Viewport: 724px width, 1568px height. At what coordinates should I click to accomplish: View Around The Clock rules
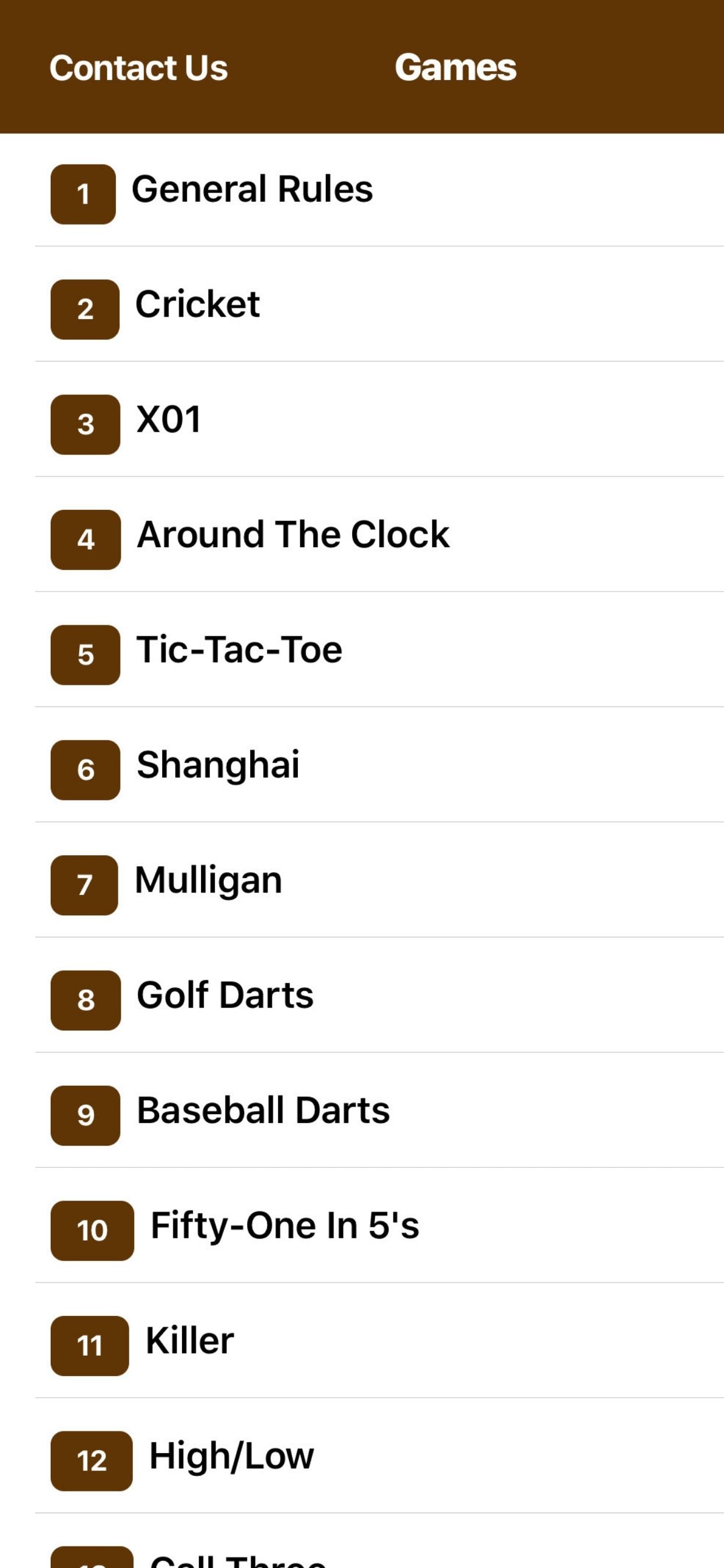coord(379,534)
